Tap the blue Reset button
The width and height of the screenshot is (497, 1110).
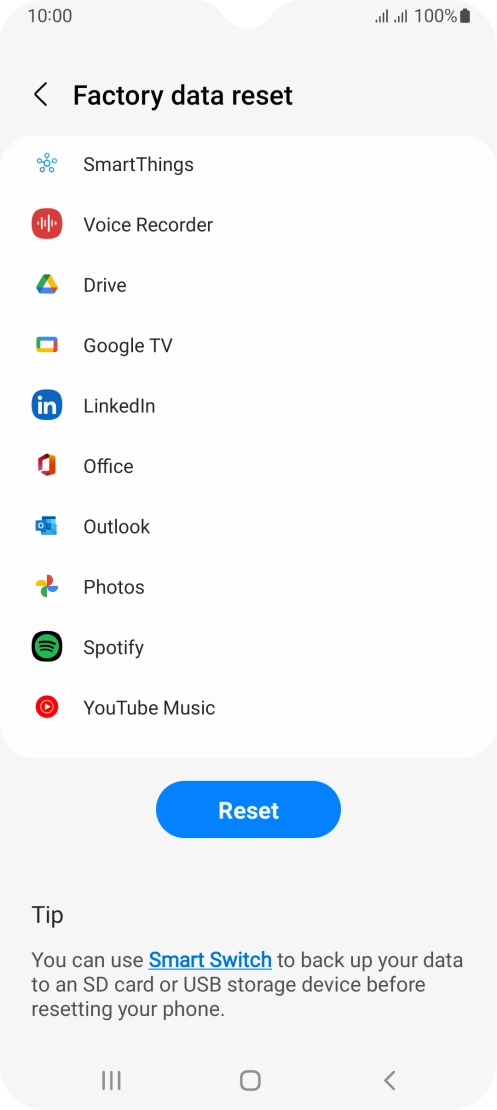coord(248,810)
